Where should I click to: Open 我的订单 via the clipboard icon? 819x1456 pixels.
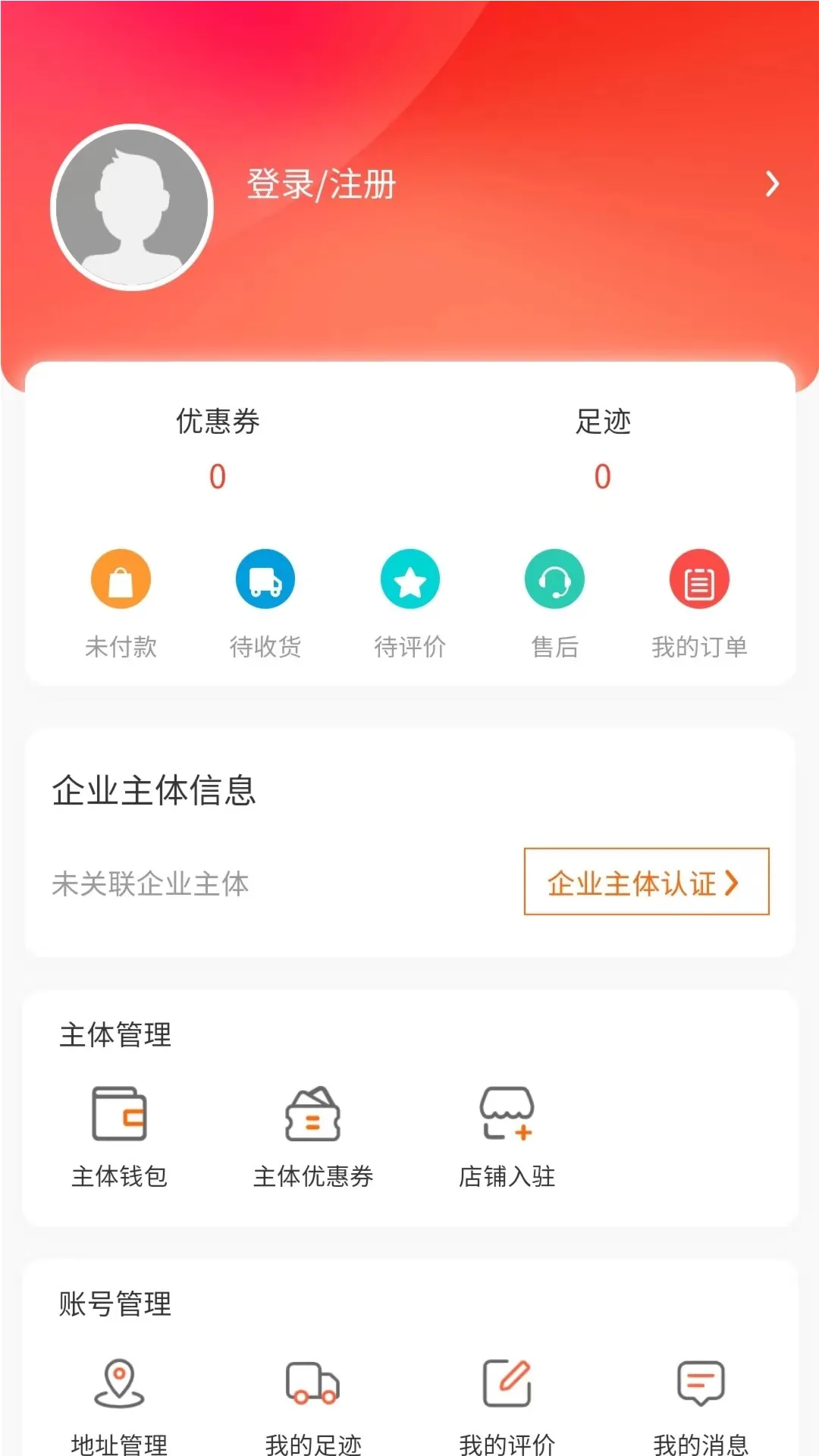click(x=700, y=579)
